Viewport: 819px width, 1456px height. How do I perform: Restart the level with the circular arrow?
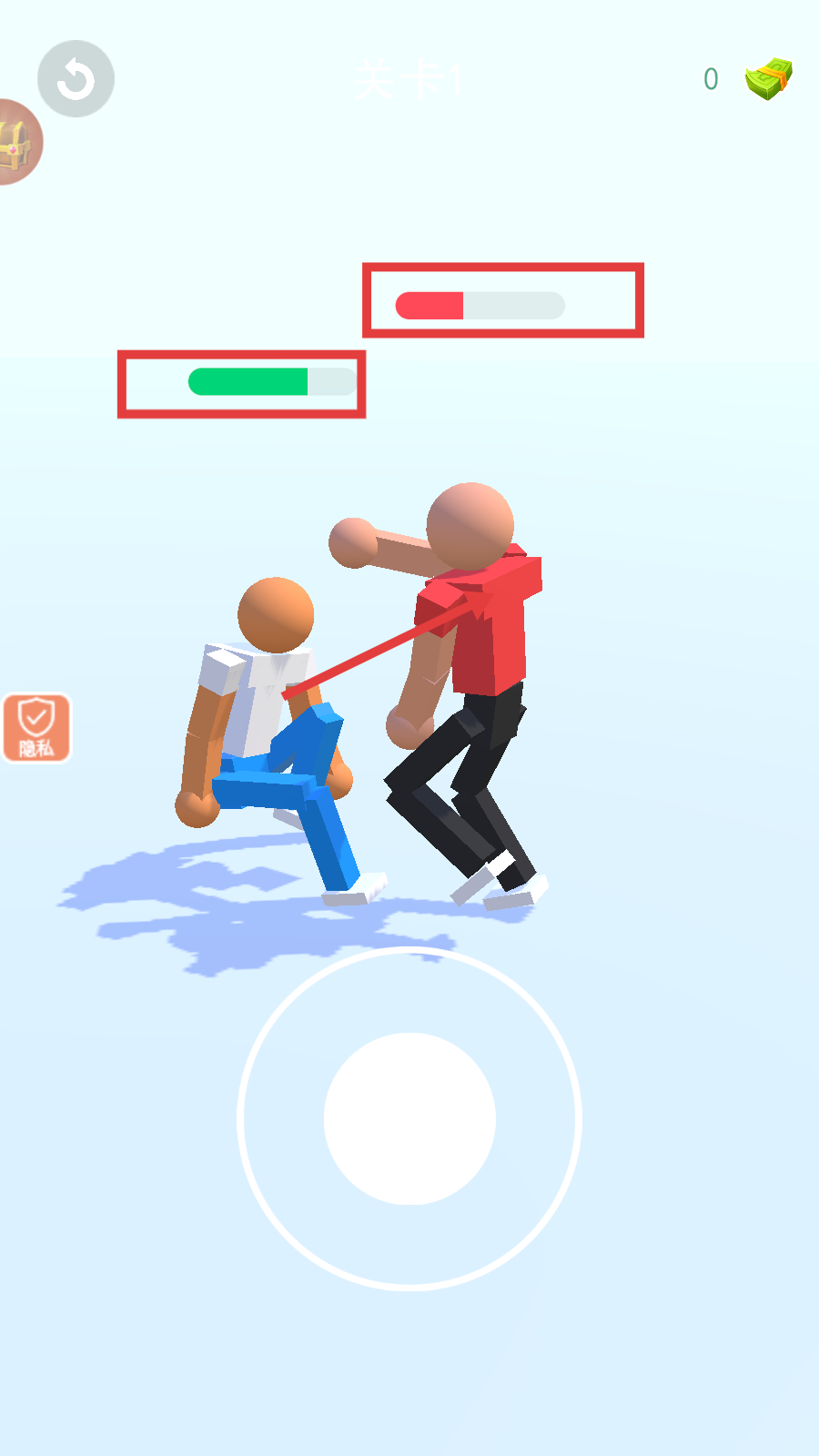coord(76,79)
